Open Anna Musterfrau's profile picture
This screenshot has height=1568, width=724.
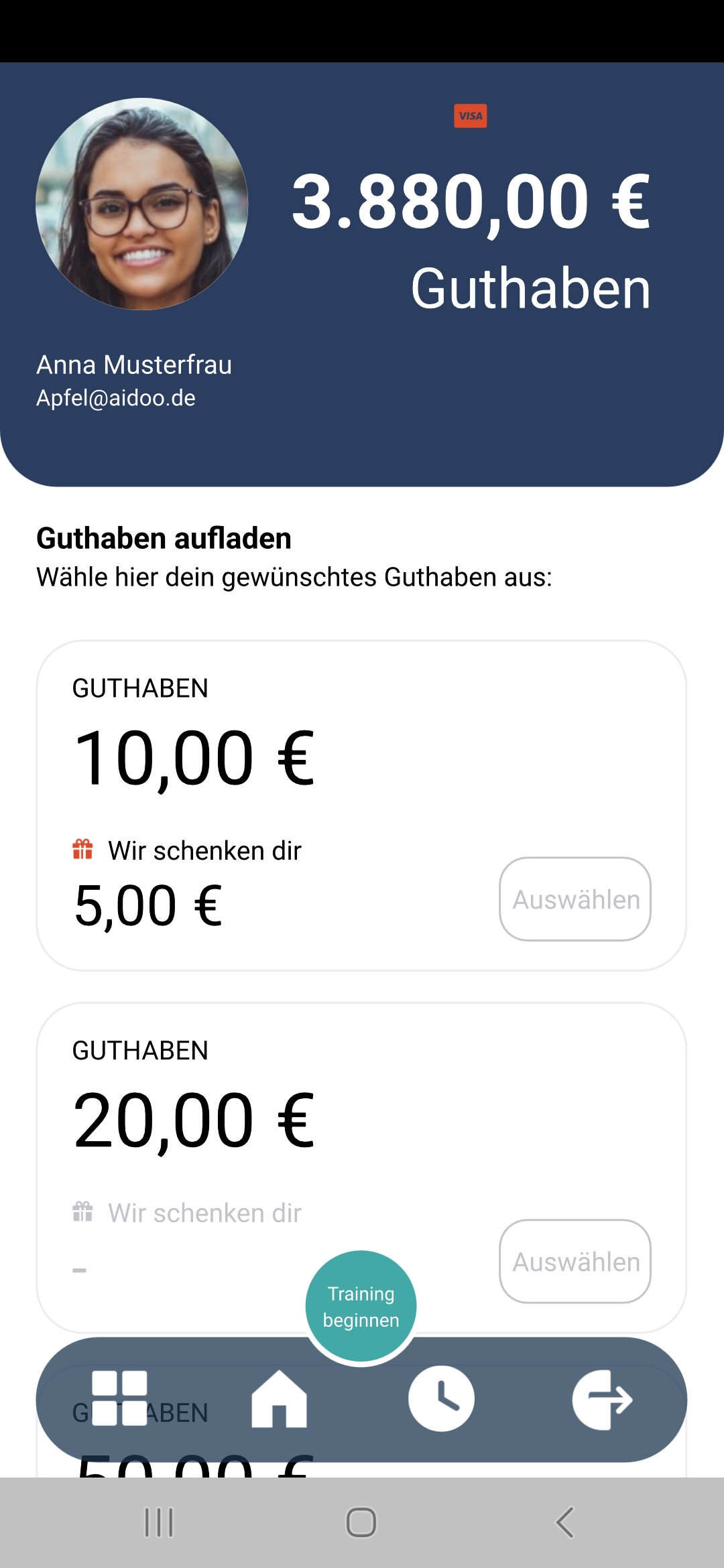pyautogui.click(x=141, y=204)
